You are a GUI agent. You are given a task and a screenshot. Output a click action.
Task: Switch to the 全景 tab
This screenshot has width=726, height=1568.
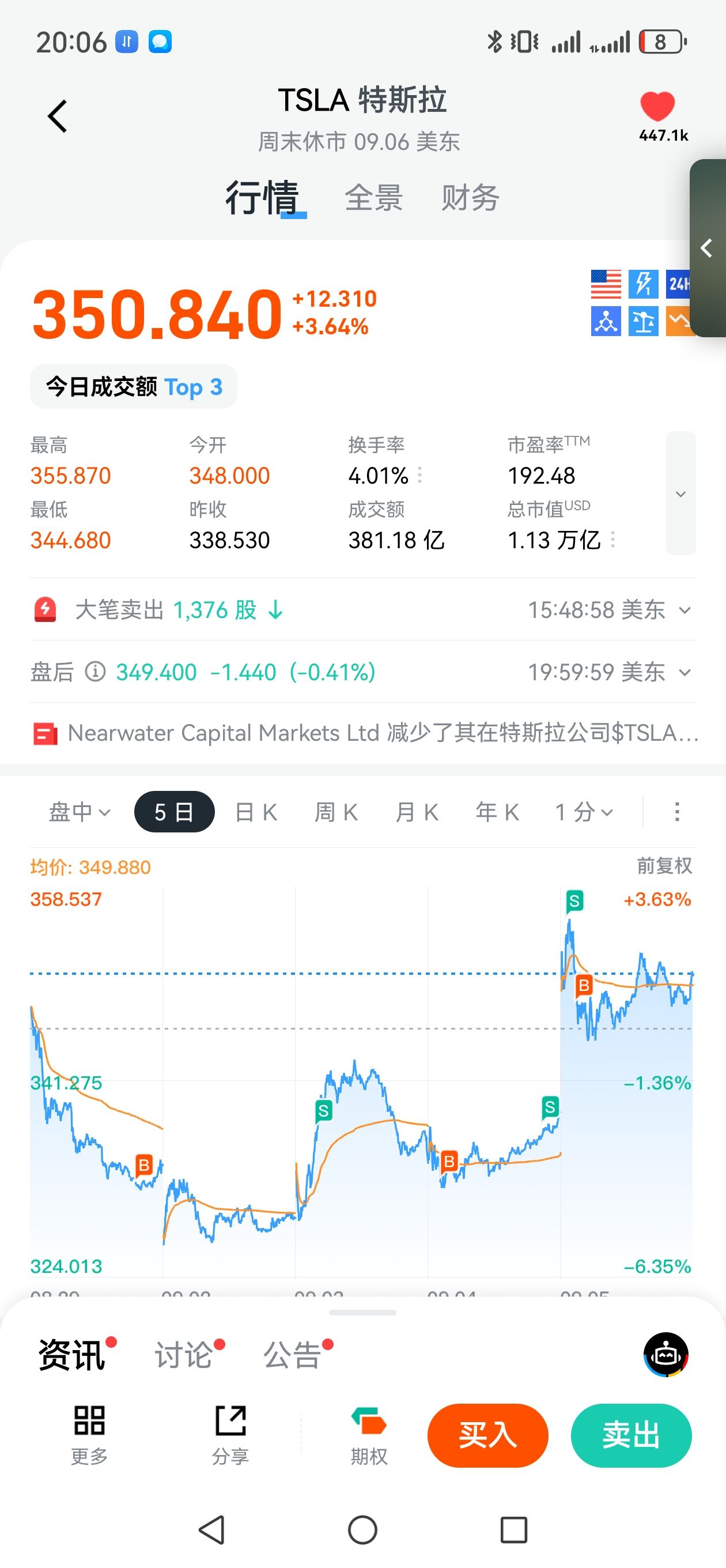373,198
